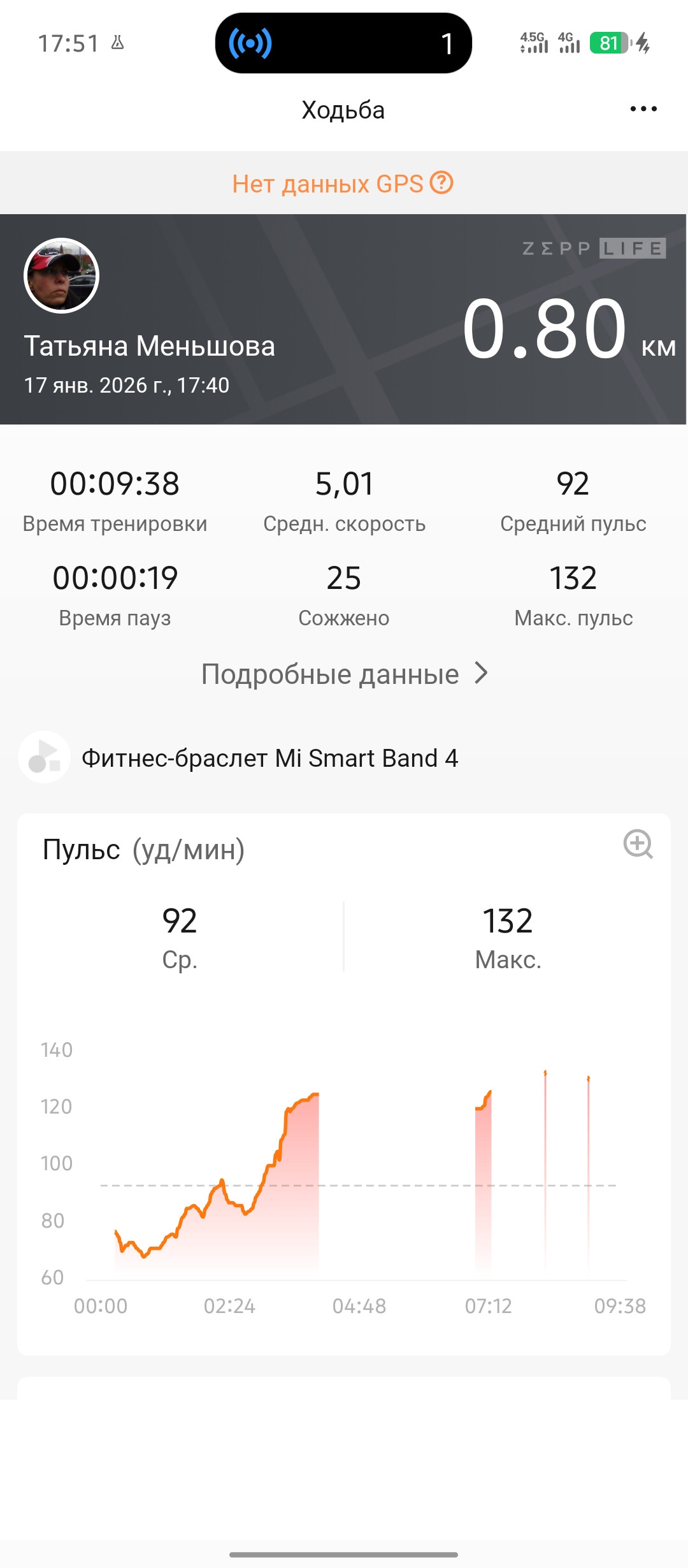Screen dimensions: 688x1568
Task: Zoom into the Пульс heart rate chart
Action: pos(638,844)
